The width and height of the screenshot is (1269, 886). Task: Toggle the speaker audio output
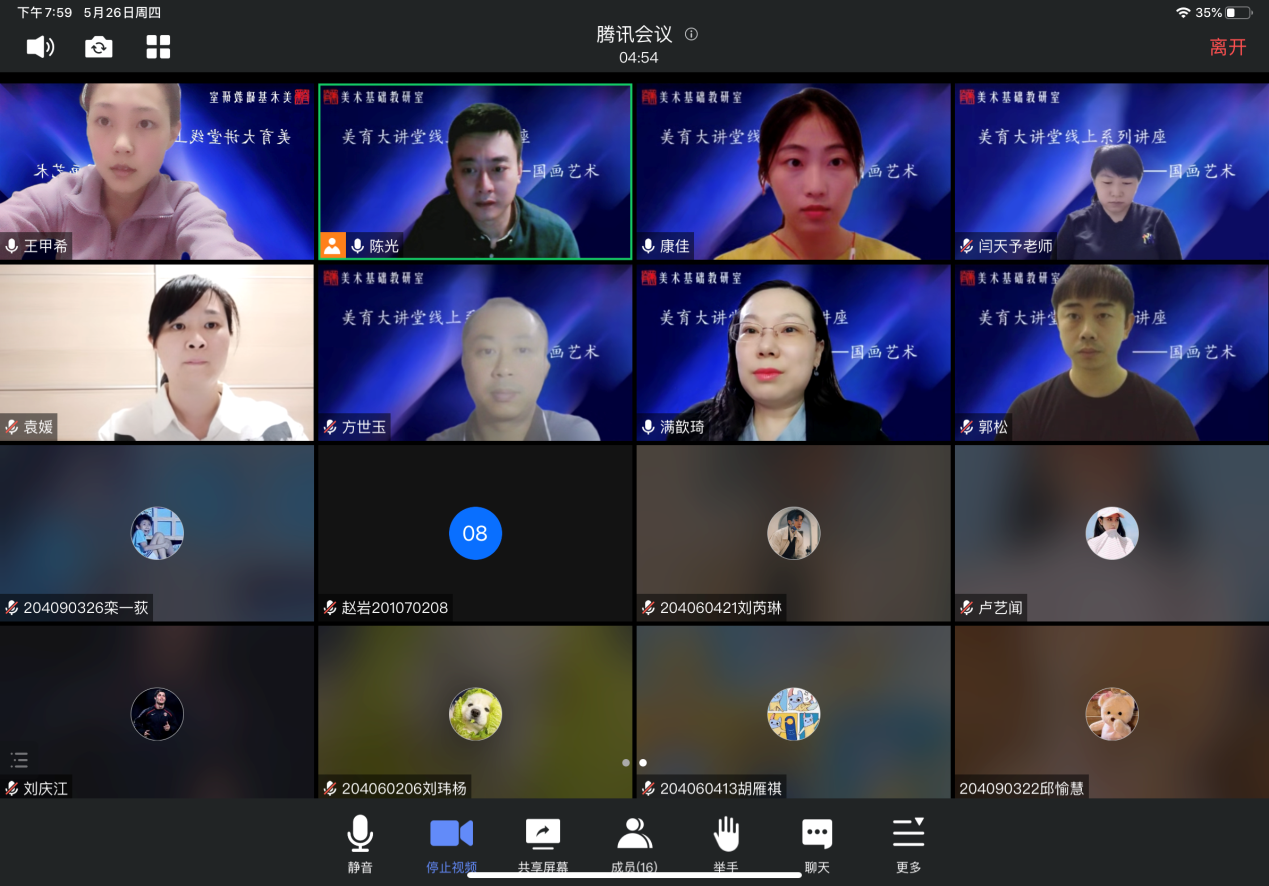tap(40, 47)
